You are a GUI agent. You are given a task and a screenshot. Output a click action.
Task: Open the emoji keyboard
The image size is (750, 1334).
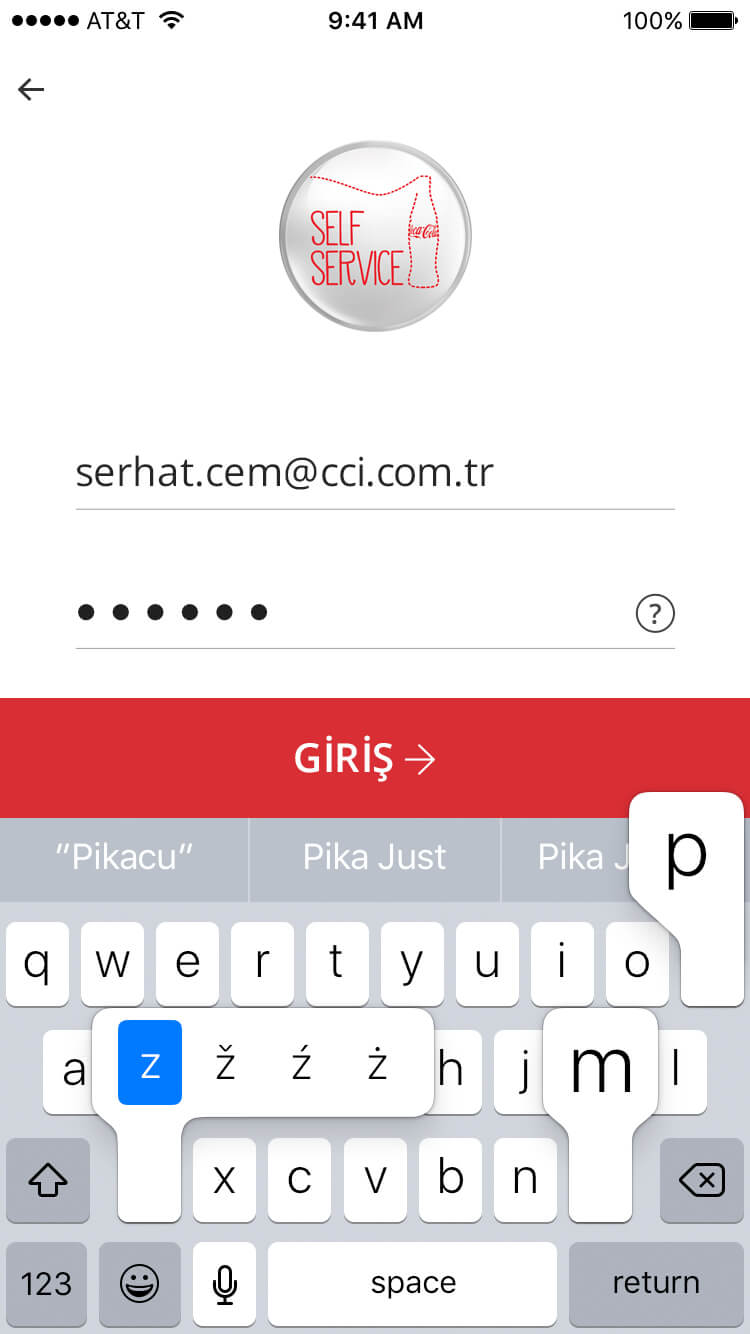139,1283
